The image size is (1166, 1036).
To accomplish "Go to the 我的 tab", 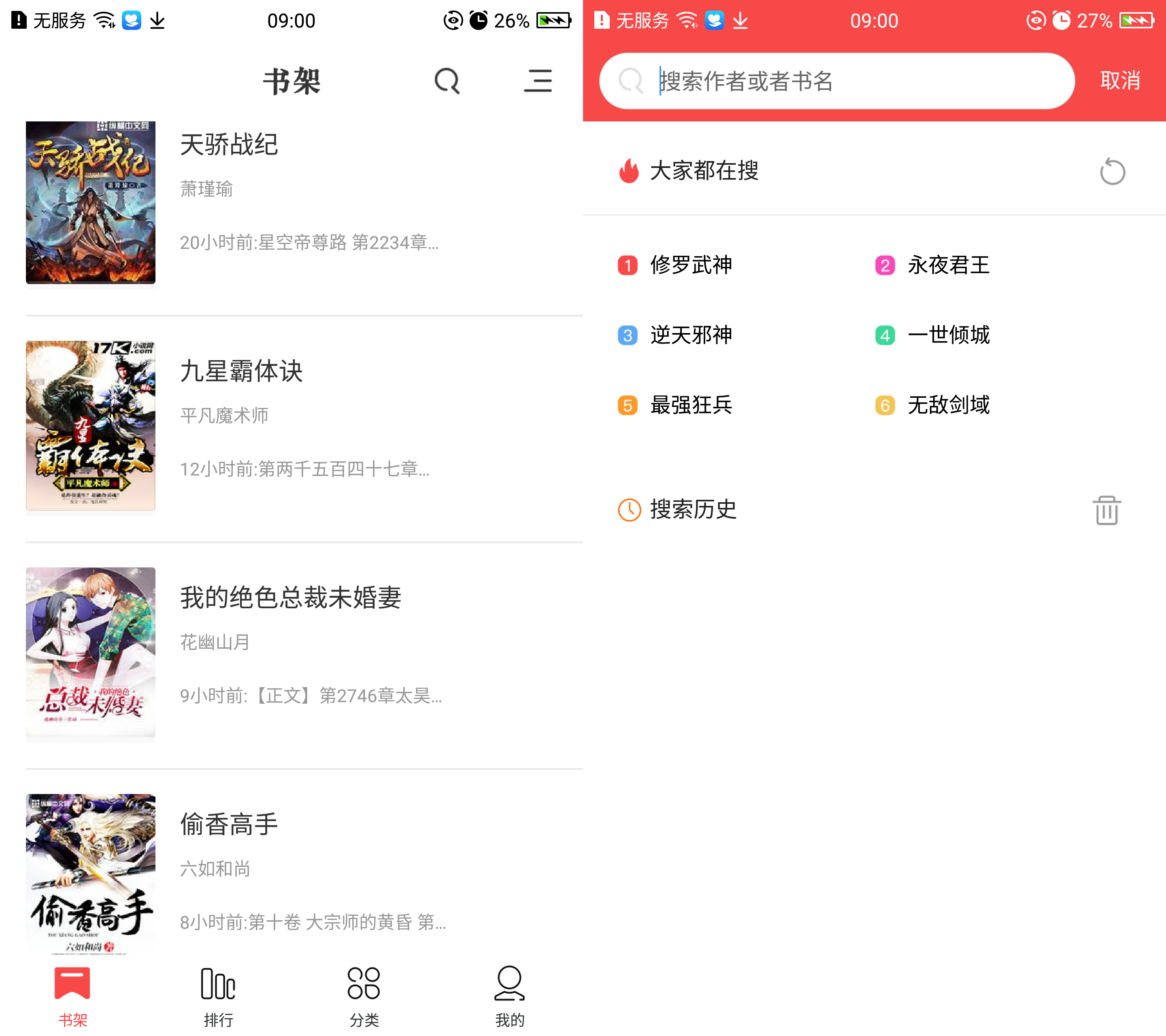I will [509, 996].
